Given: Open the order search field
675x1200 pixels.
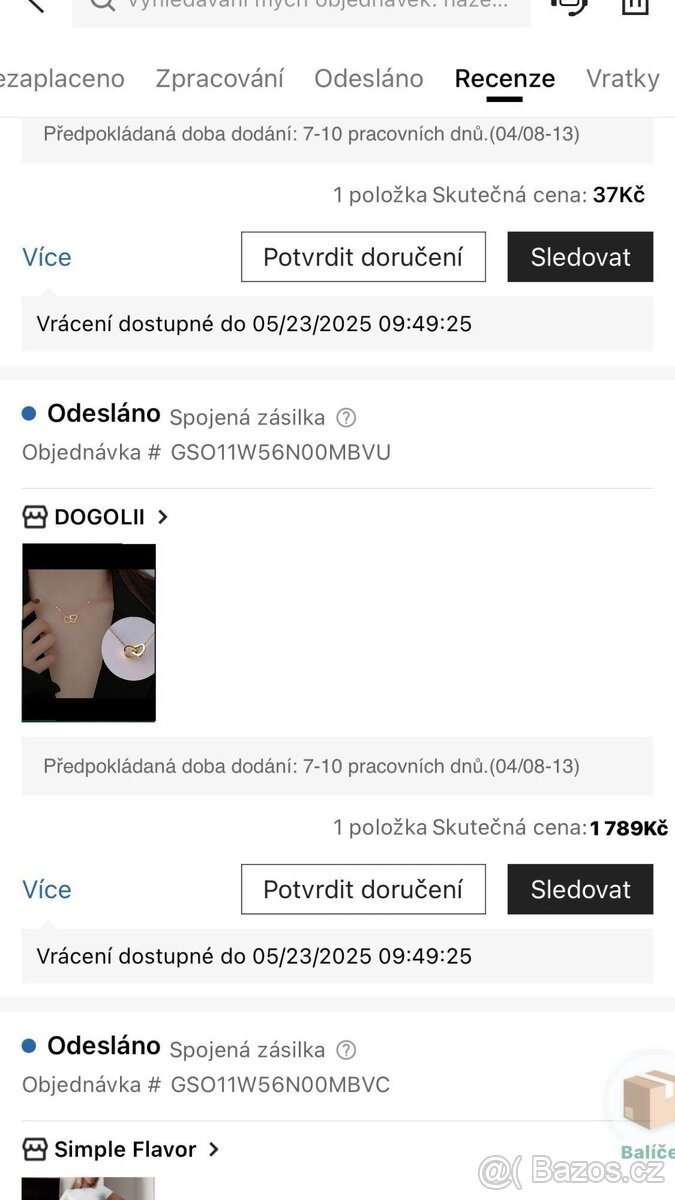Looking at the screenshot, I should tap(300, 6).
